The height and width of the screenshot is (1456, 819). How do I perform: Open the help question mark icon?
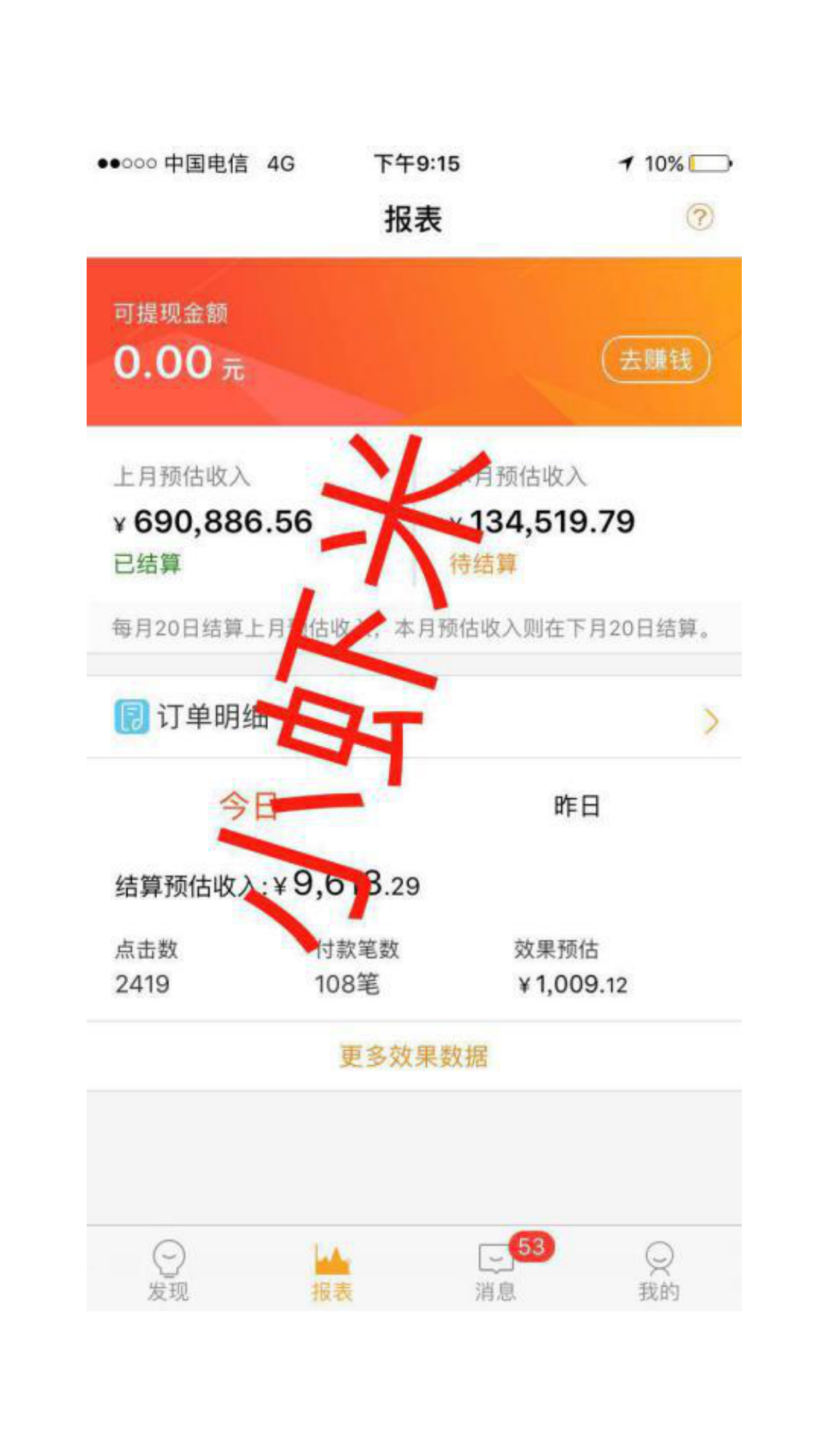coord(700,217)
